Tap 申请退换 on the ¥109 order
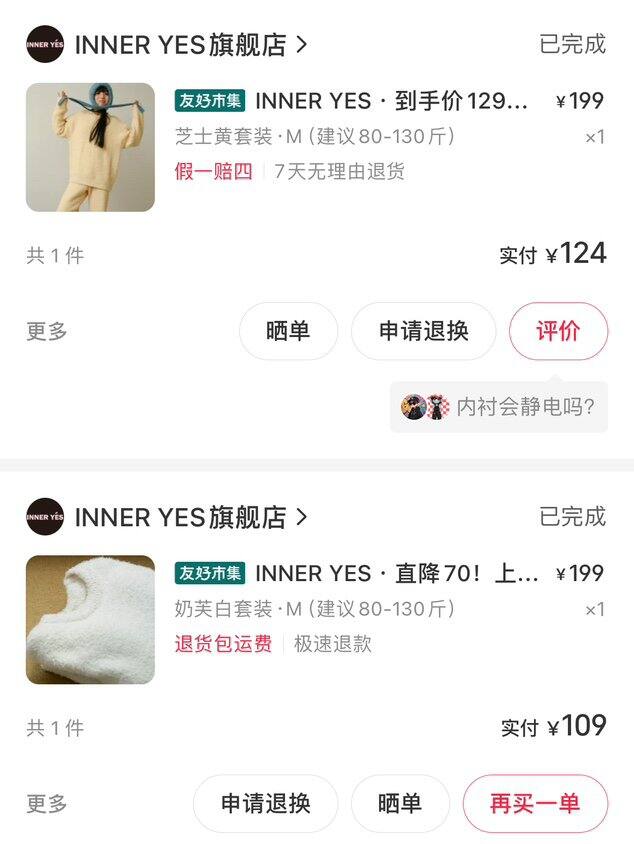The height and width of the screenshot is (844, 634). (x=265, y=803)
